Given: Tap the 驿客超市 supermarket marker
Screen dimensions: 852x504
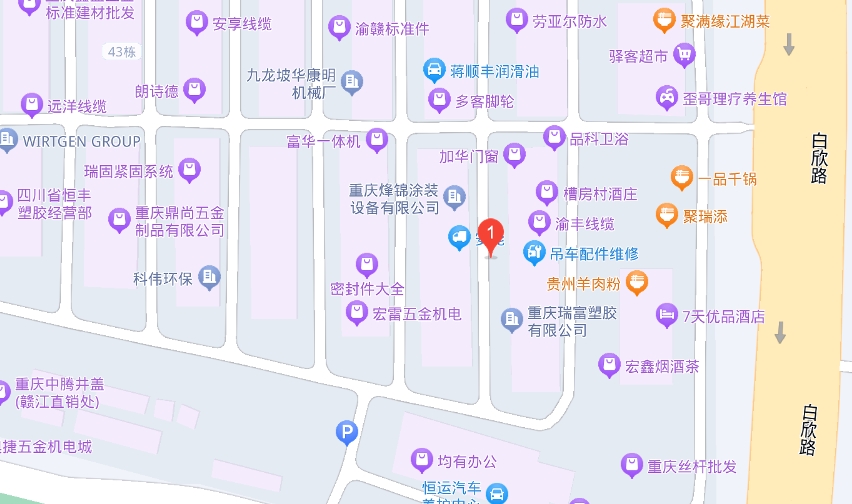Looking at the screenshot, I should pos(685,56).
